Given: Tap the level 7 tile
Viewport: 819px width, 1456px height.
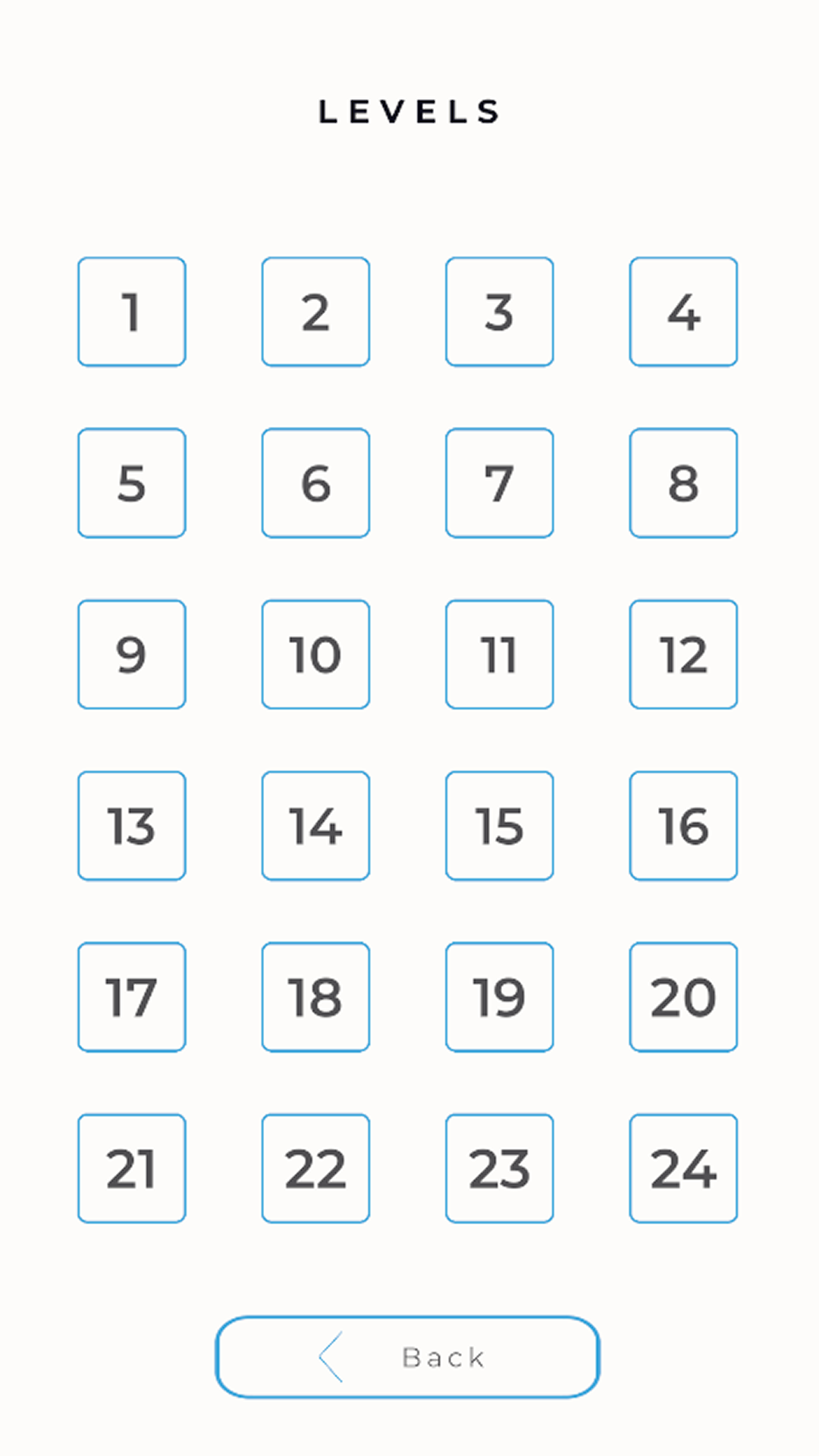Looking at the screenshot, I should (x=500, y=483).
